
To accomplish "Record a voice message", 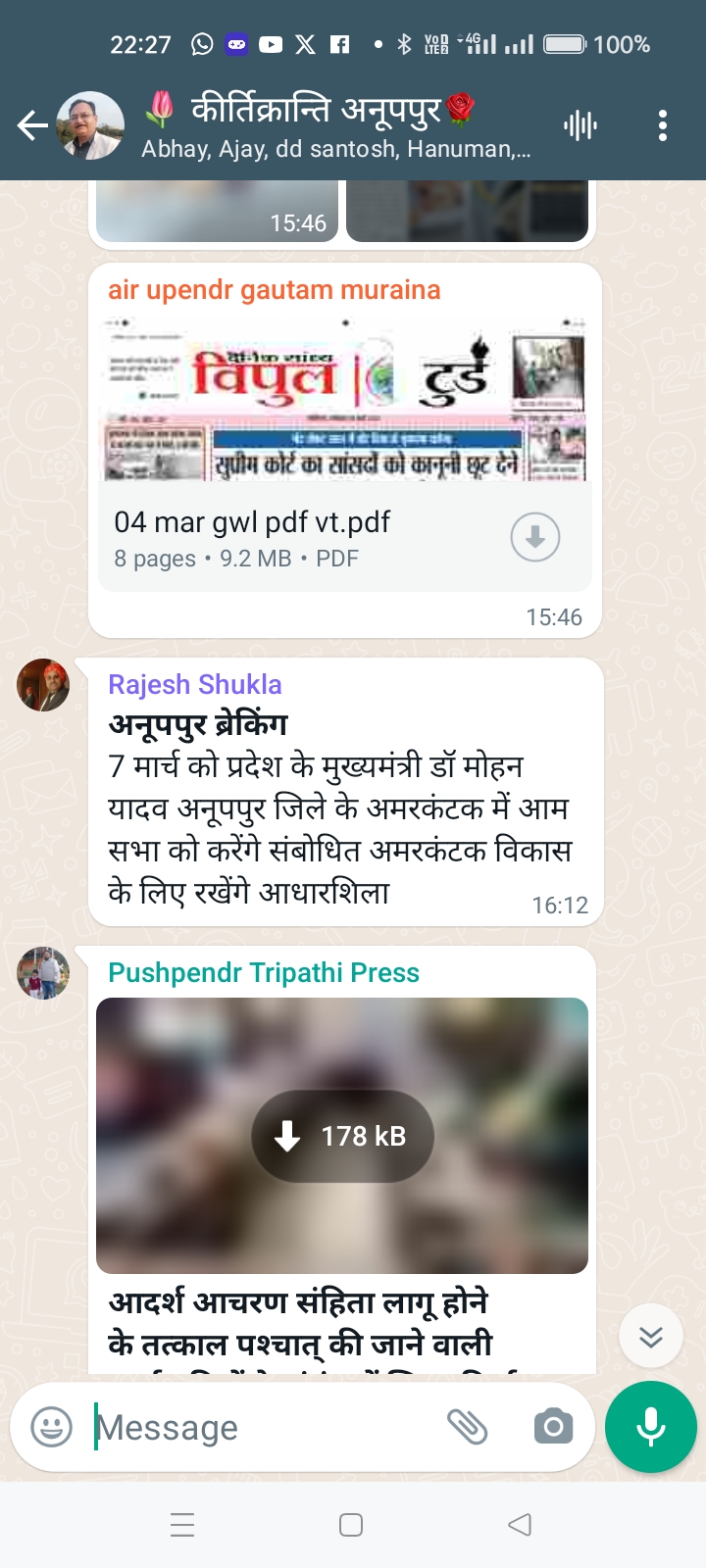I will click(x=651, y=1427).
